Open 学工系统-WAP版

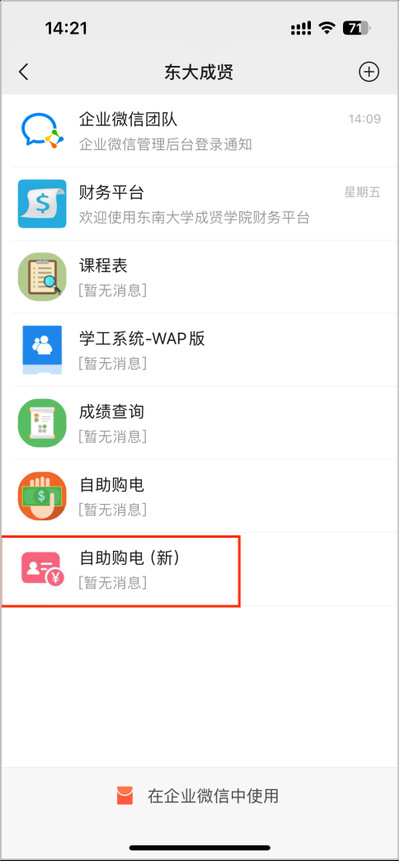[x=199, y=350]
